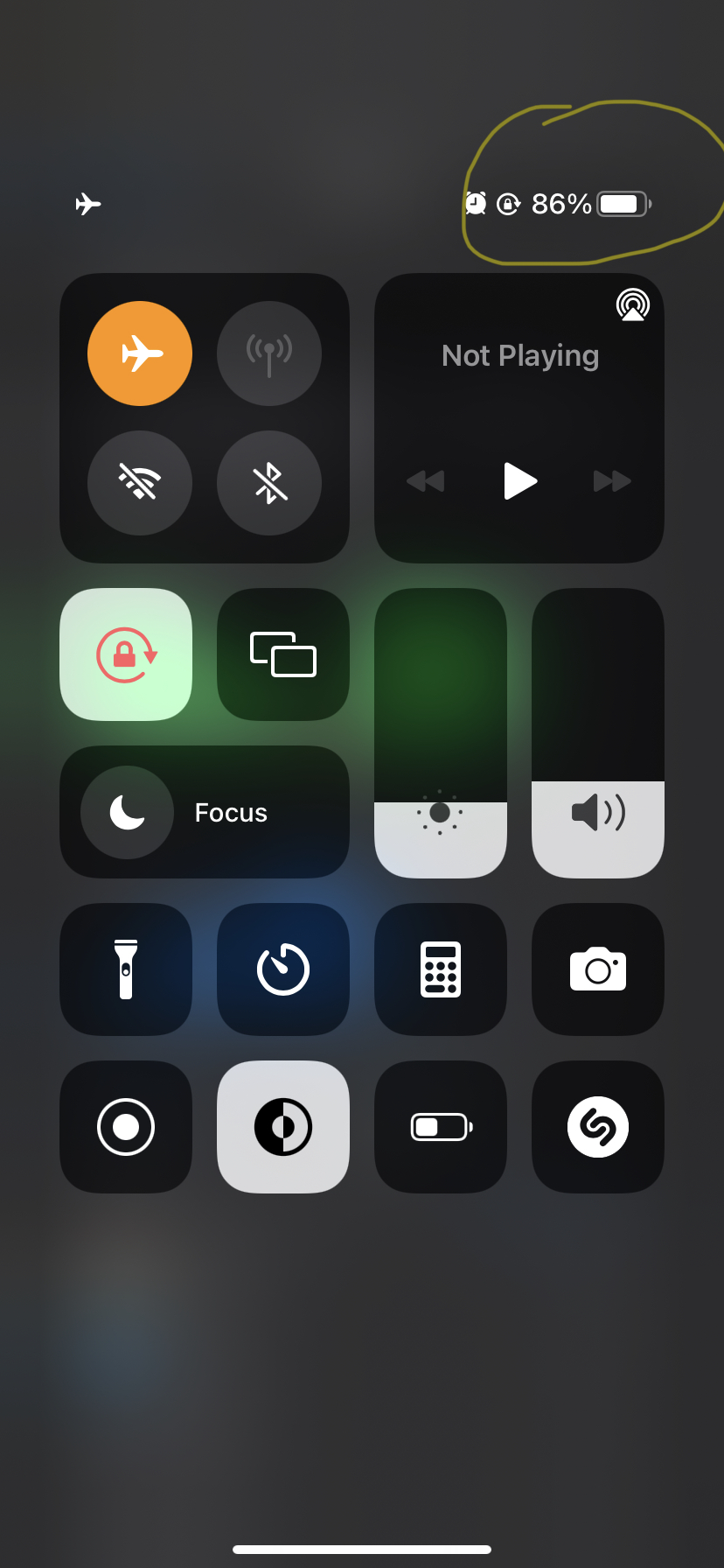Toggle Focus mode with the moon icon
Screen dimensions: 724x1568
[x=128, y=813]
